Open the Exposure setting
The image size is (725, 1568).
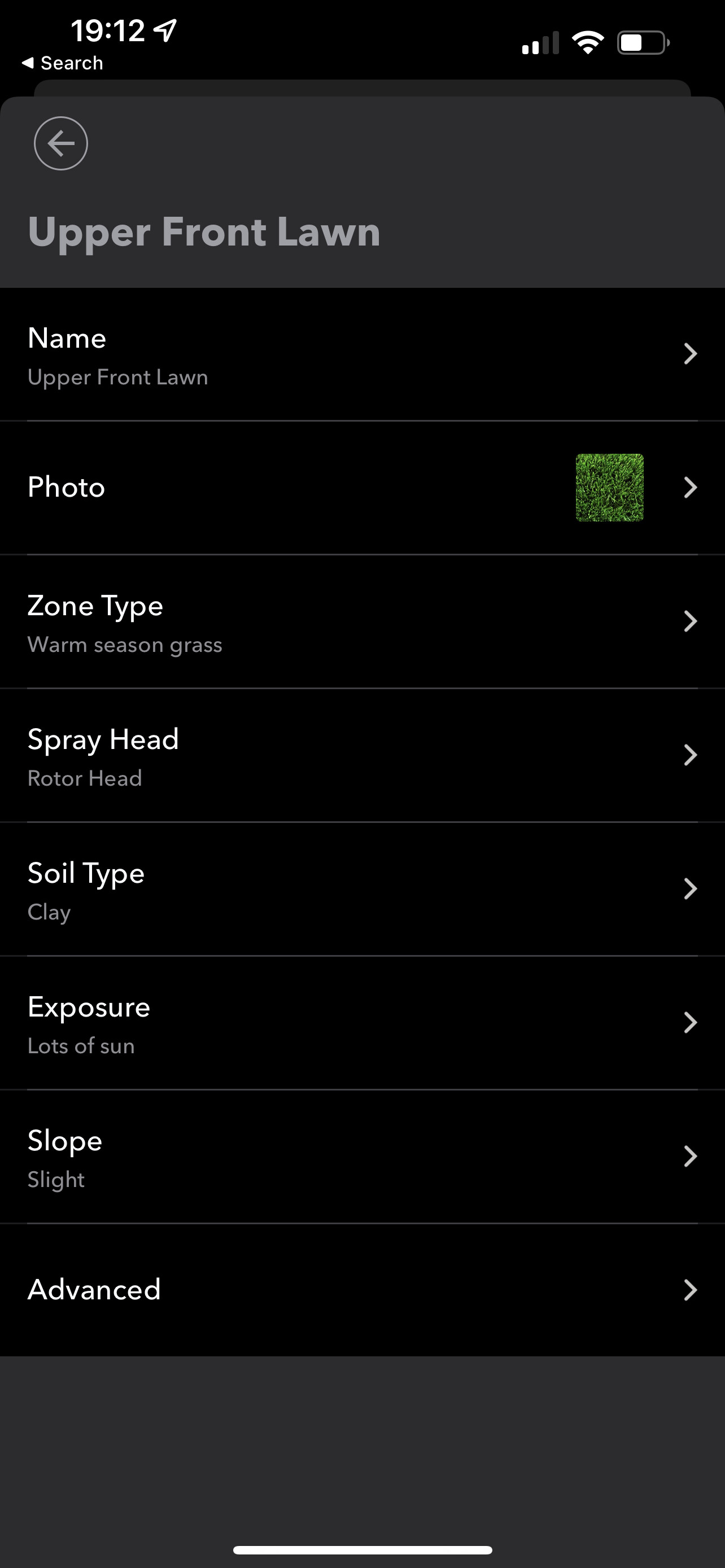click(x=362, y=1023)
